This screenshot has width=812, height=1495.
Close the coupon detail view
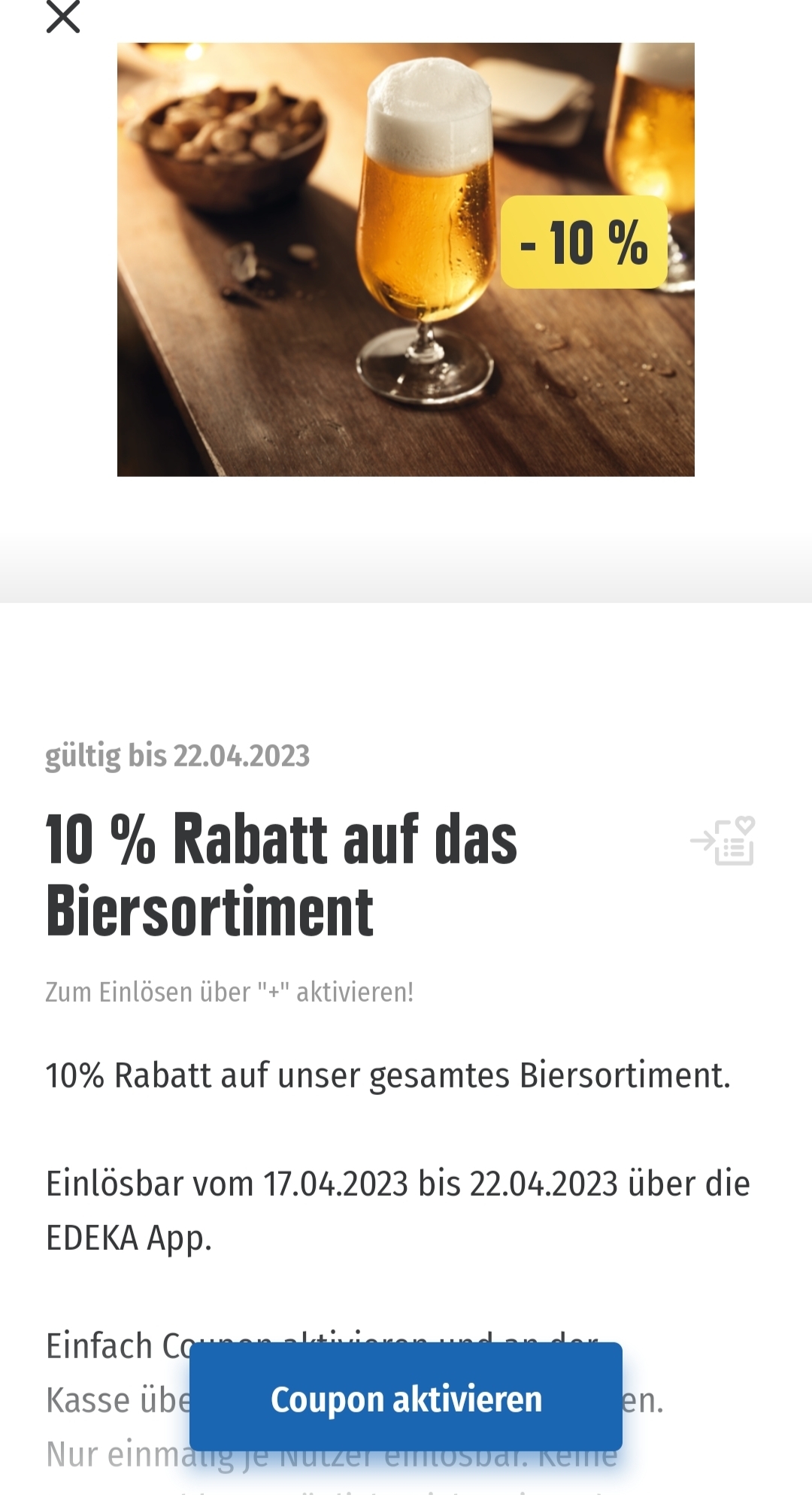pyautogui.click(x=63, y=17)
